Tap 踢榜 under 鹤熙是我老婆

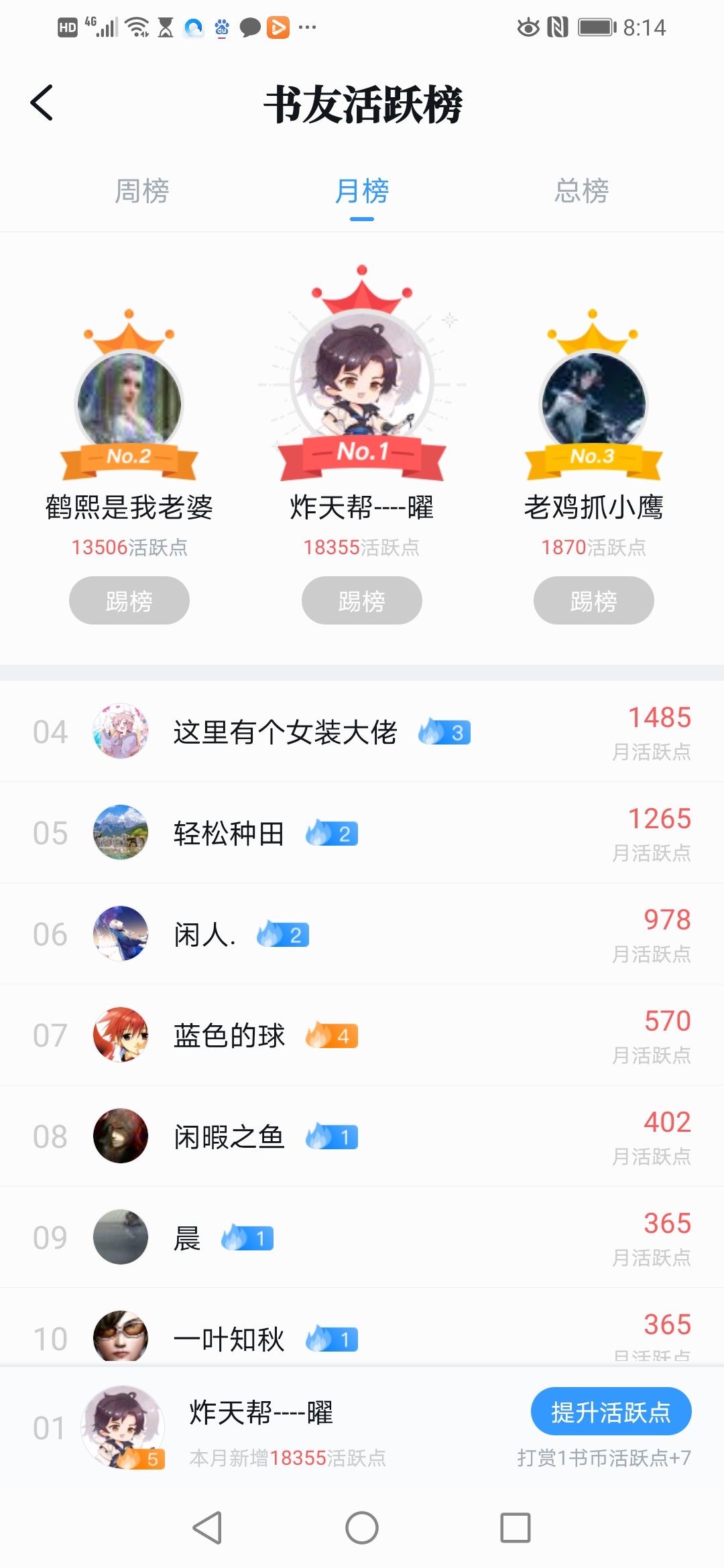point(129,600)
